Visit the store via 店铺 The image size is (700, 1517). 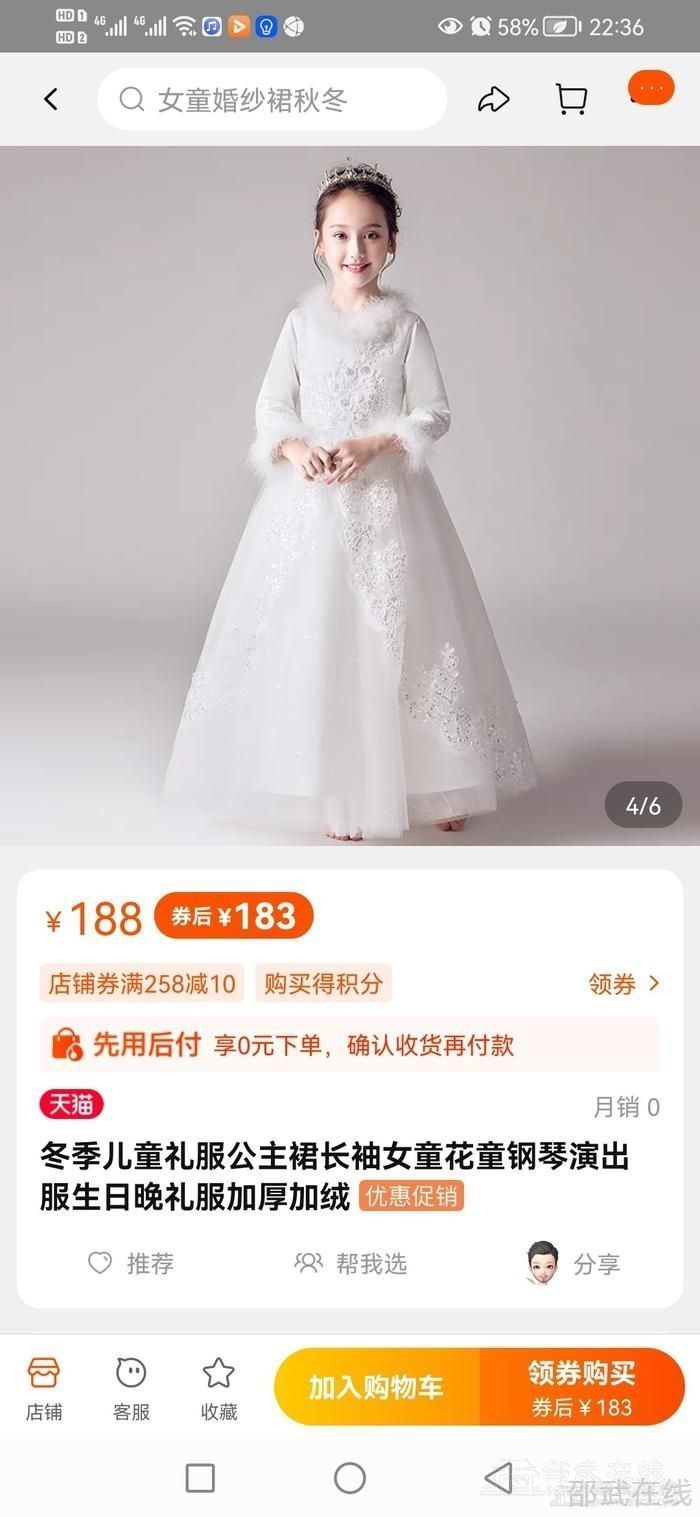[44, 1387]
